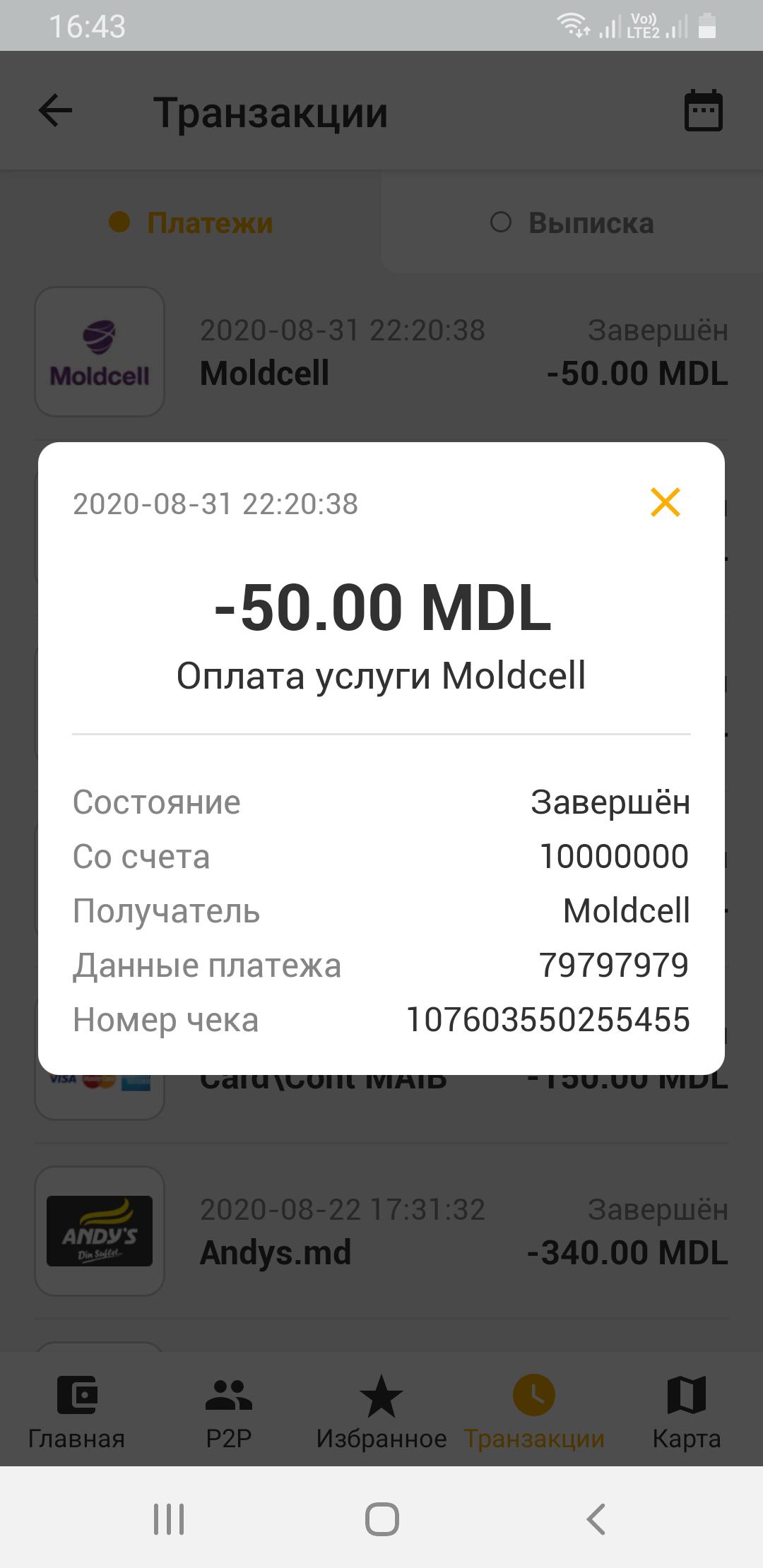Screen dimensions: 763x1568
Task: Open the Moldcell transaction row
Action: click(381, 352)
